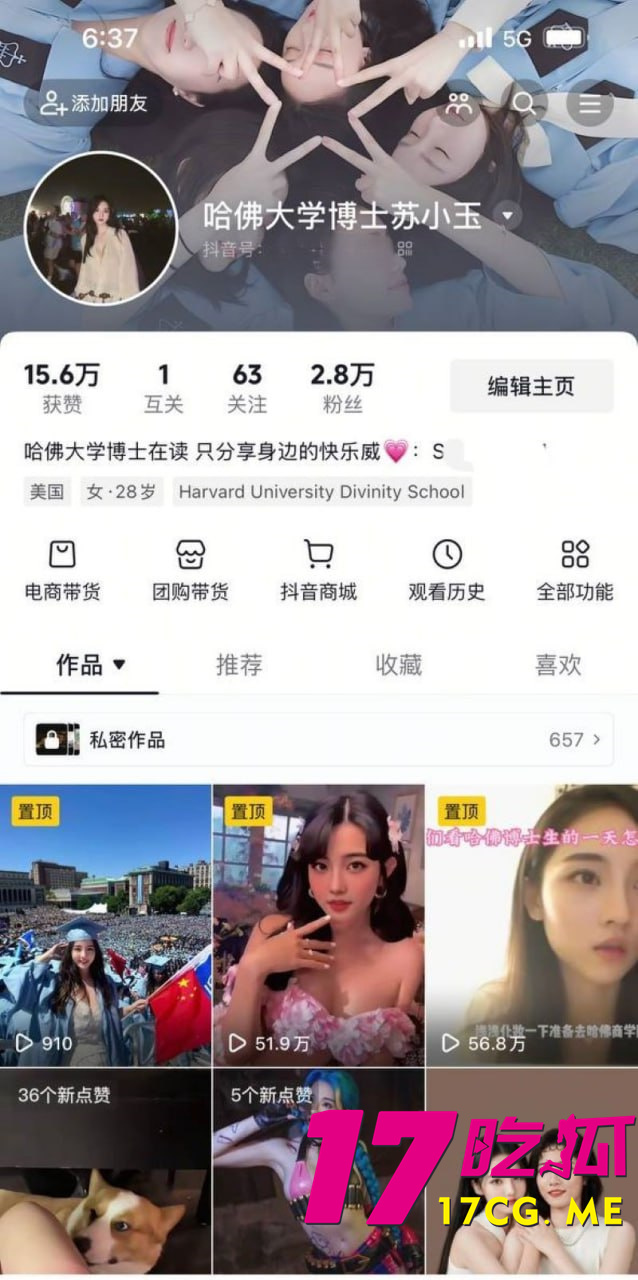
Task: Switch to the 推荐 tab
Action: point(239,665)
